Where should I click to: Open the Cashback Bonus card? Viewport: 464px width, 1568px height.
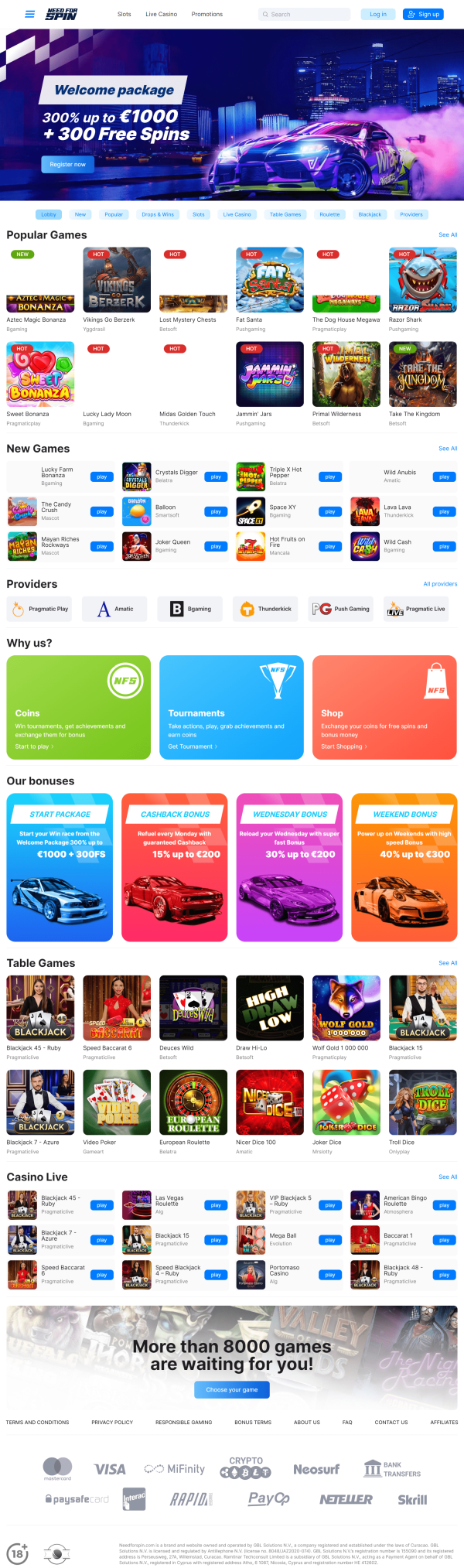tap(175, 866)
